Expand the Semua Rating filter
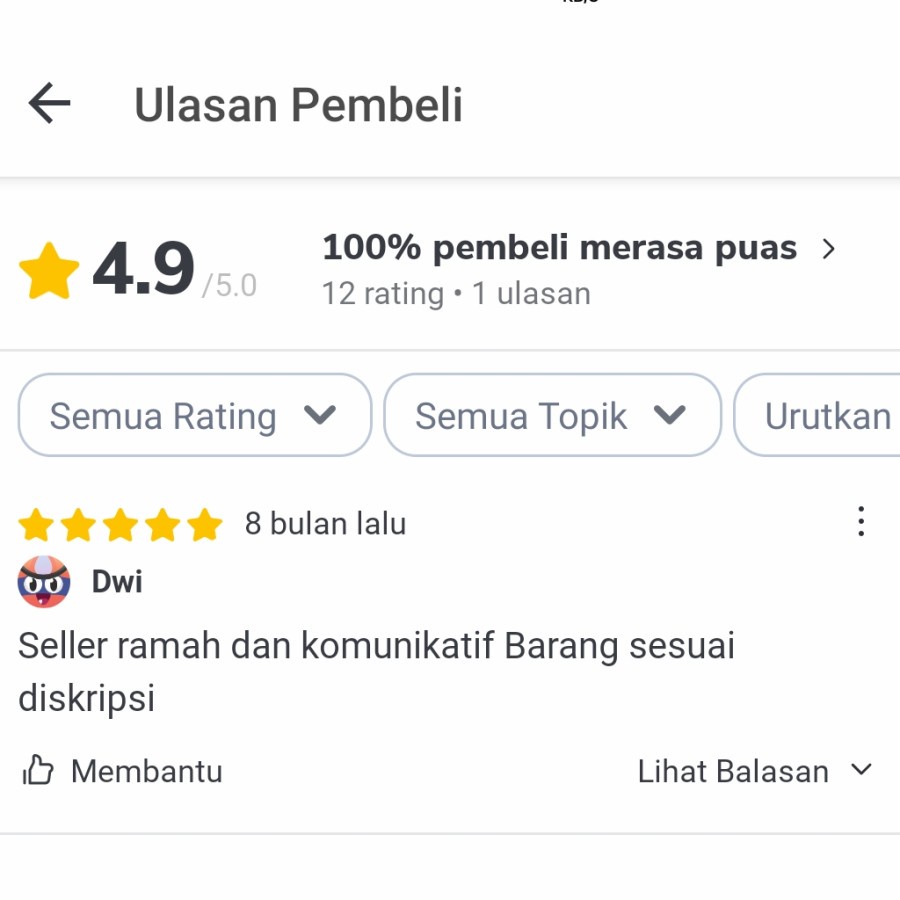 click(194, 416)
